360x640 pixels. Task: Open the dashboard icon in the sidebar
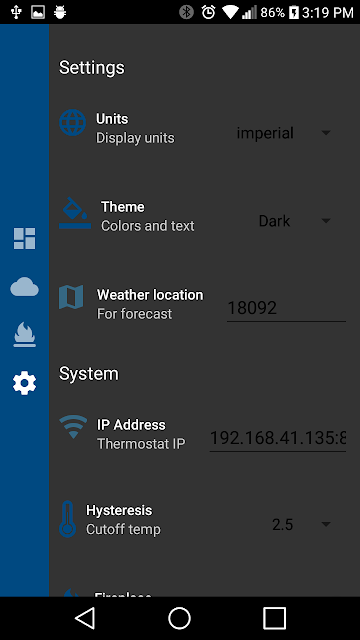coord(24,238)
